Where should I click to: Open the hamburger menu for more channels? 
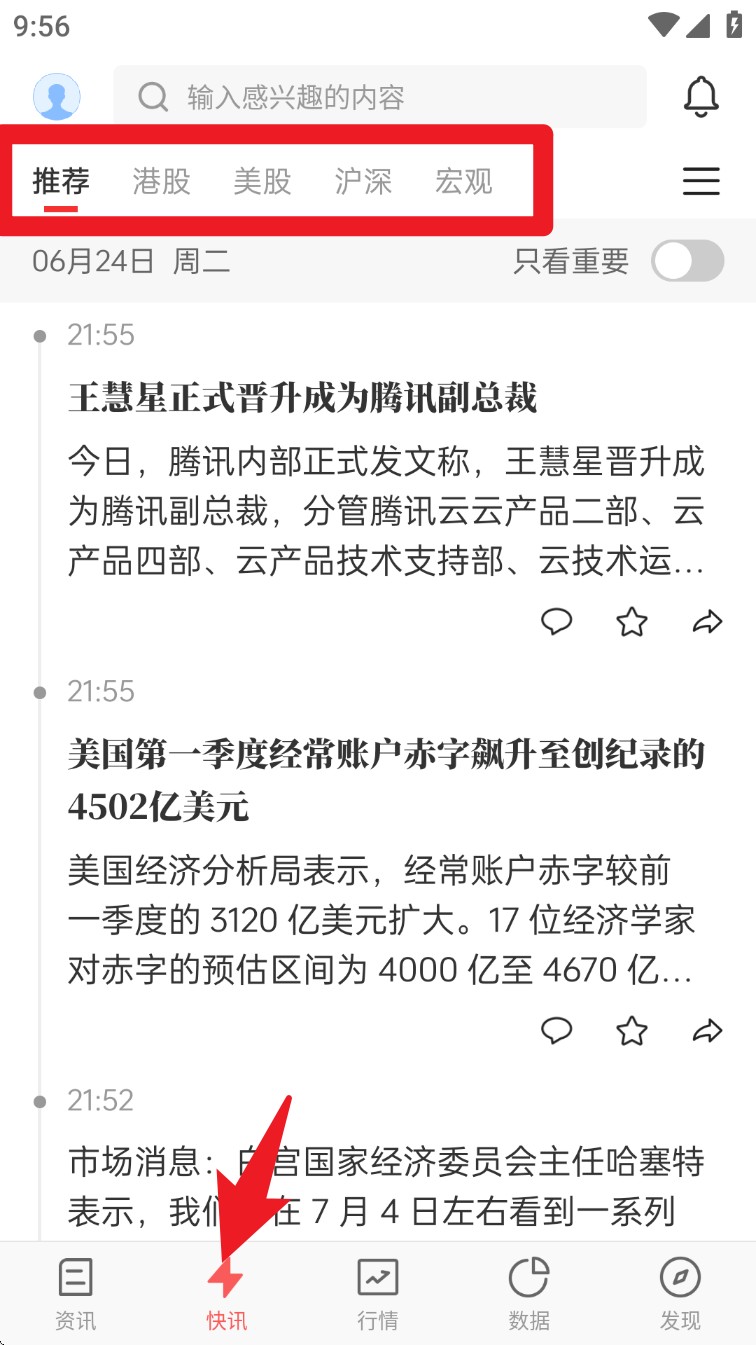(701, 181)
